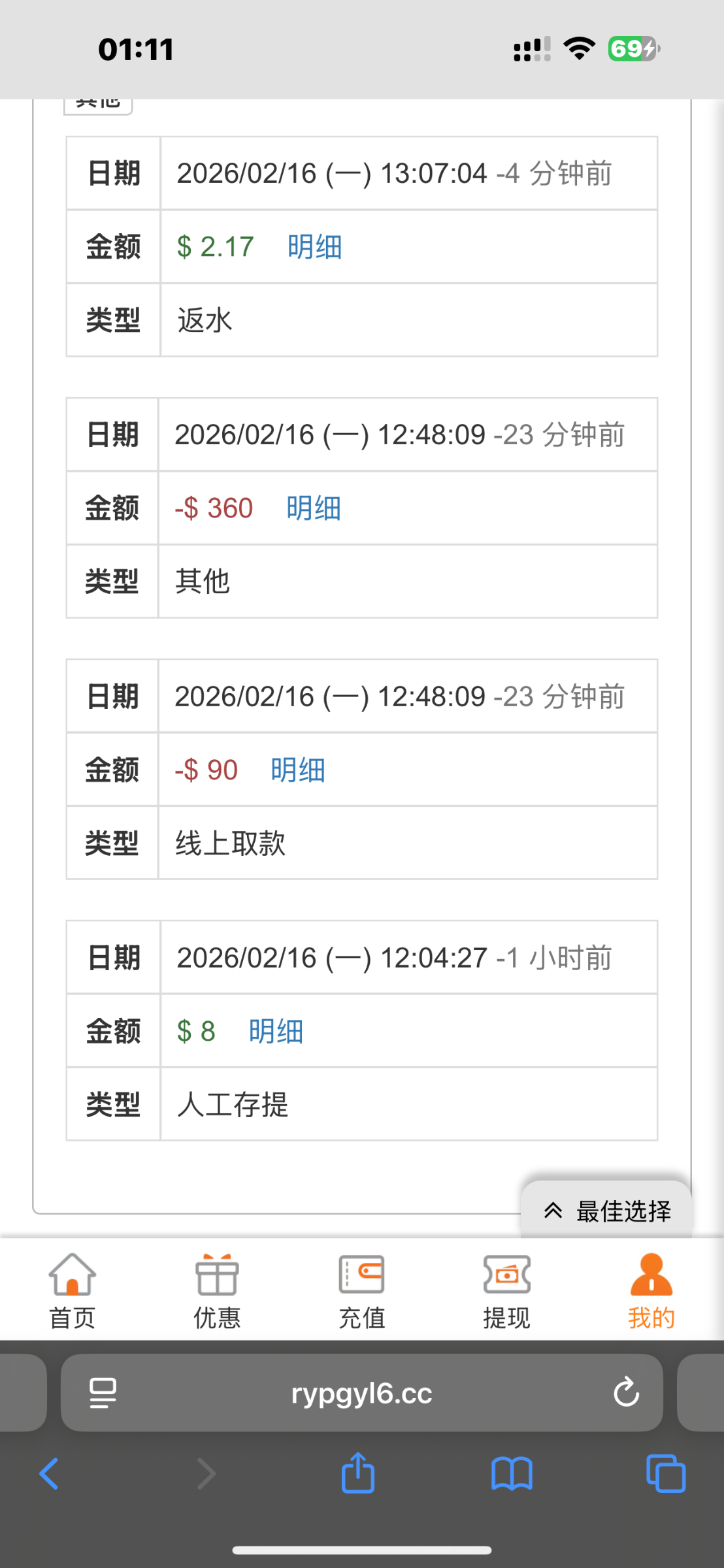Open browser bookmarks
Viewport: 724px width, 1568px height.
[512, 1474]
